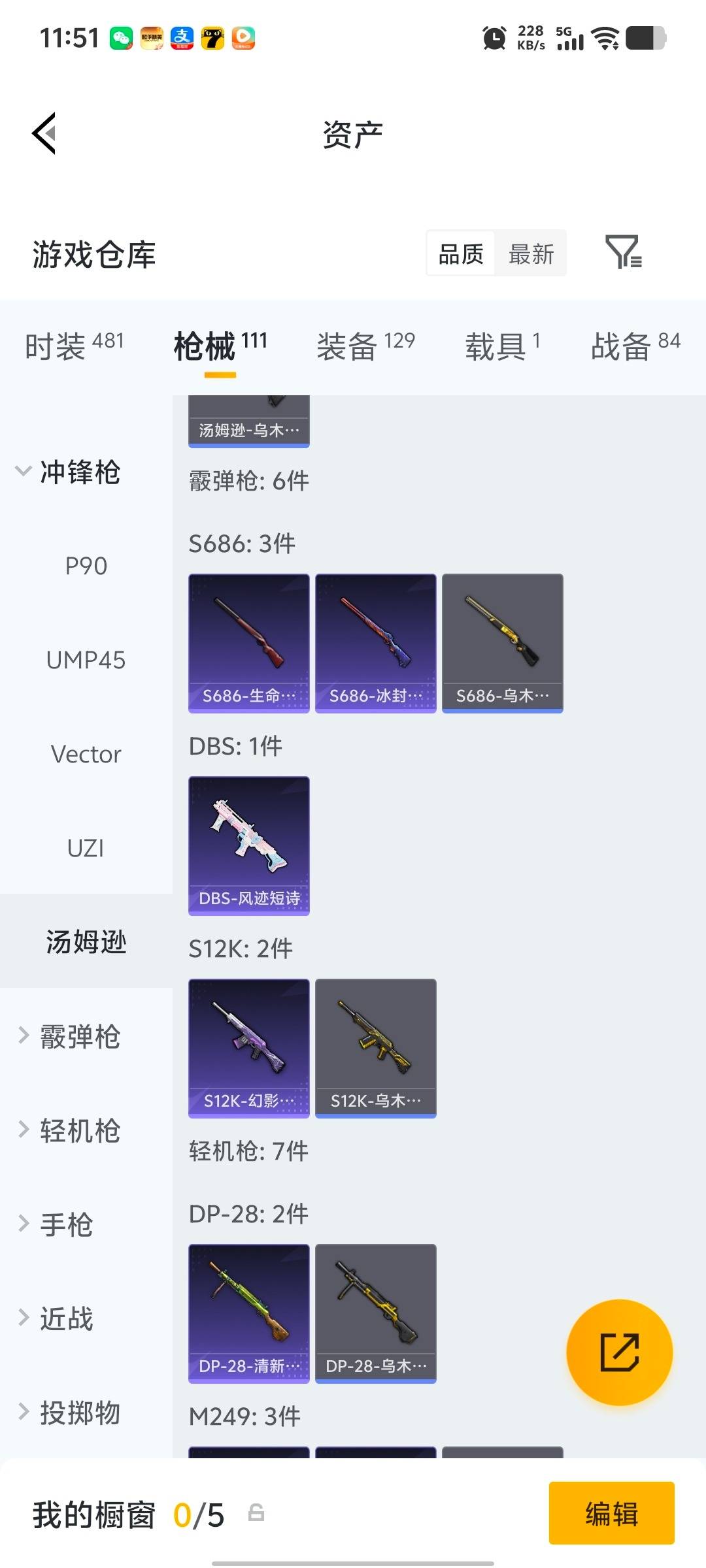The width and height of the screenshot is (706, 1568).
Task: Tap the Wi-Fi indicator in status bar
Action: 605,37
